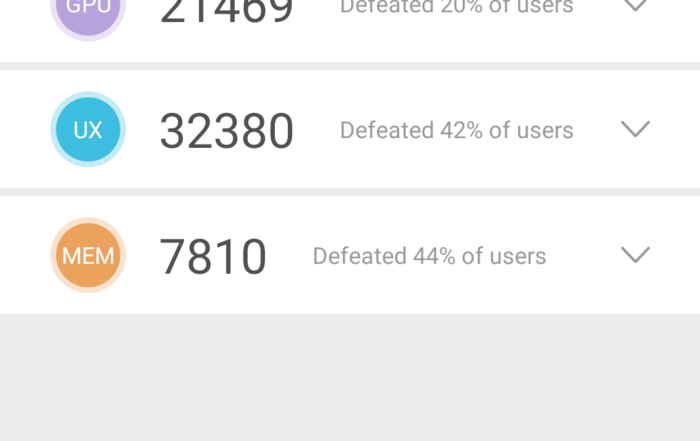Expand the GPU score details chevron
700x441 pixels.
635,6
